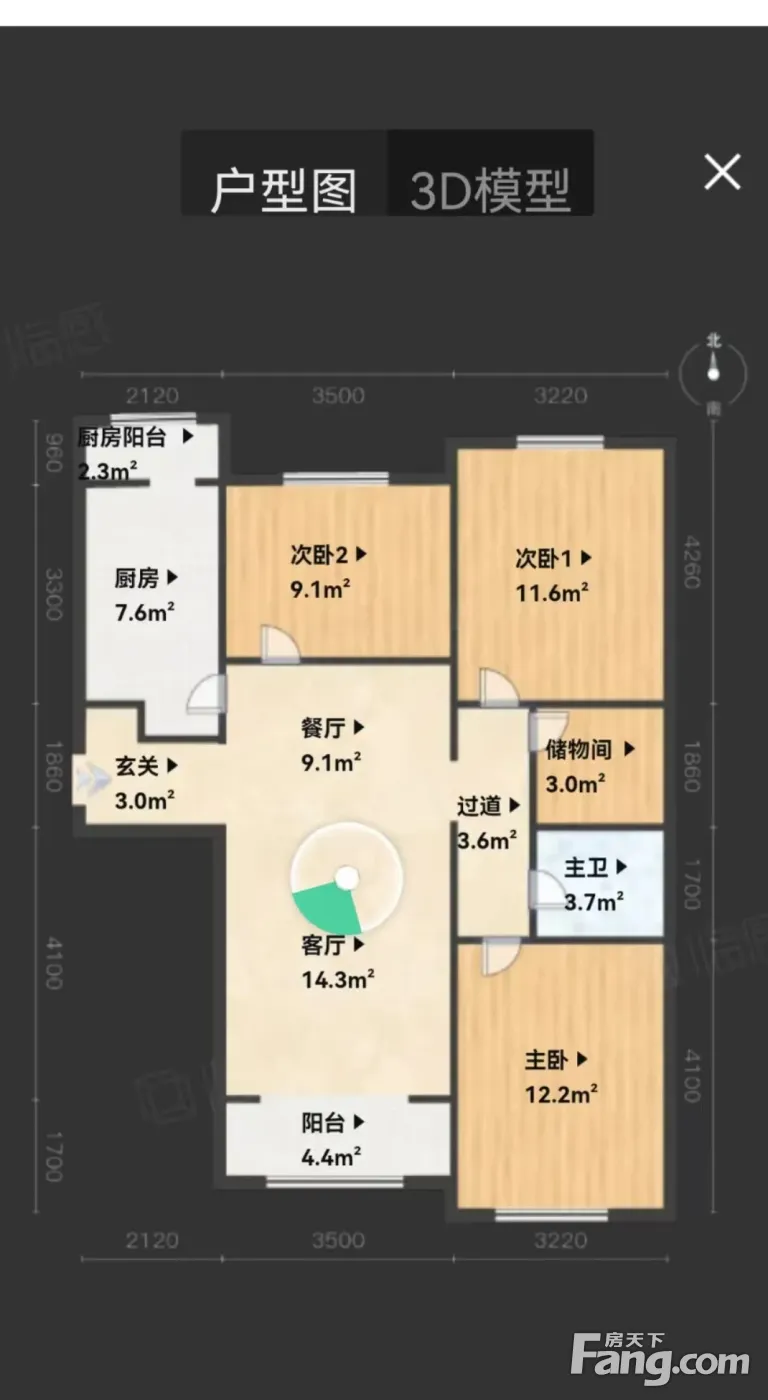Jump to the 餐厅 dining area

click(333, 728)
